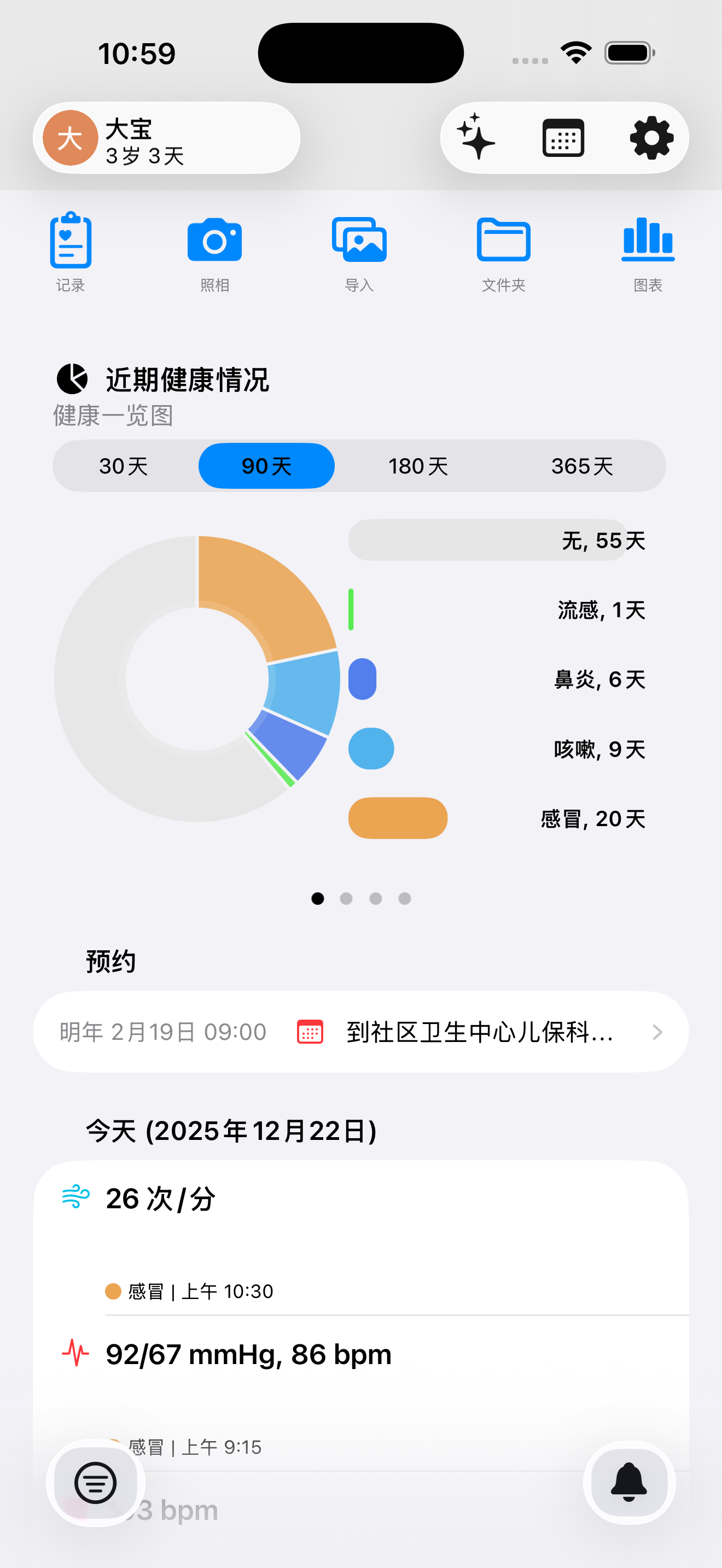Select the 365天 time range option
Screen dimensions: 722x1568
581,466
